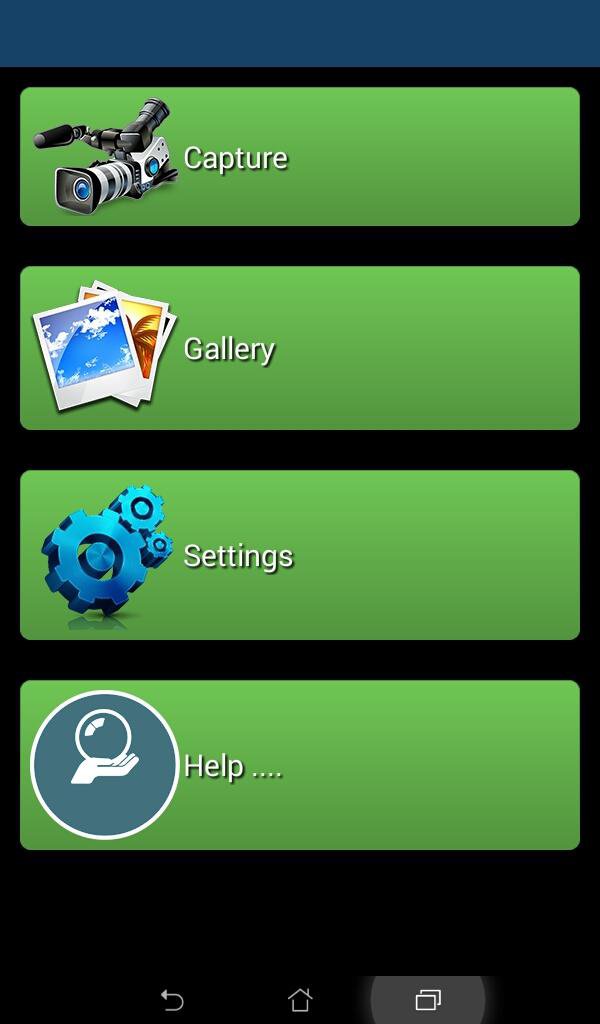Viewport: 600px width, 1024px height.
Task: Go to the home screen
Action: point(300,999)
